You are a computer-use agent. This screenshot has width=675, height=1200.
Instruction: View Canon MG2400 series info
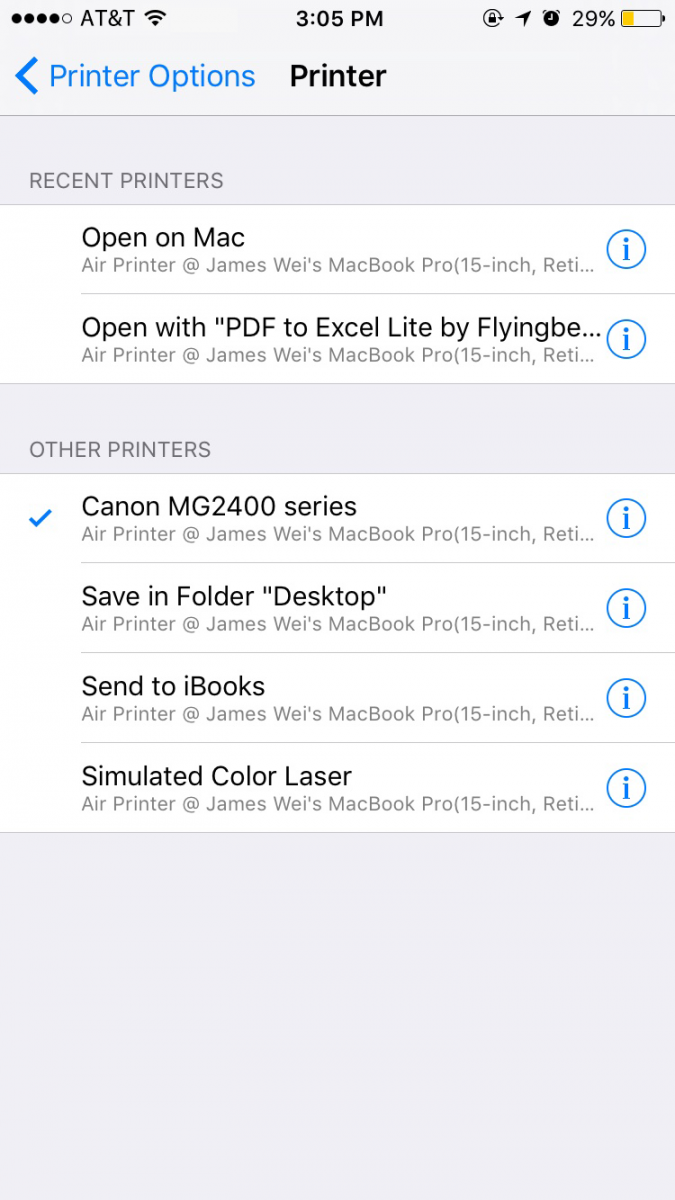[626, 518]
